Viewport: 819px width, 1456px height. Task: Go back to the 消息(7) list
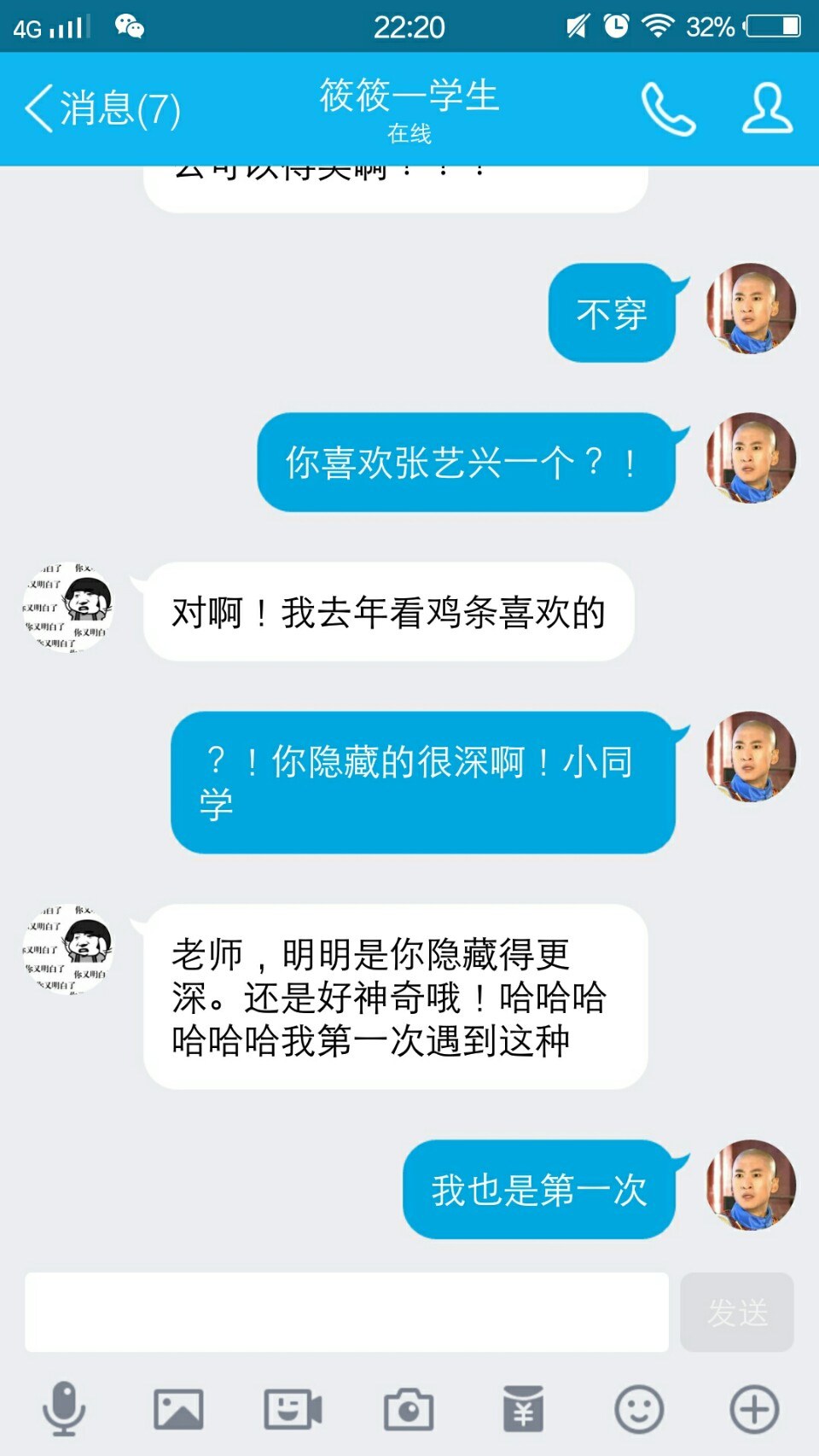(102, 109)
